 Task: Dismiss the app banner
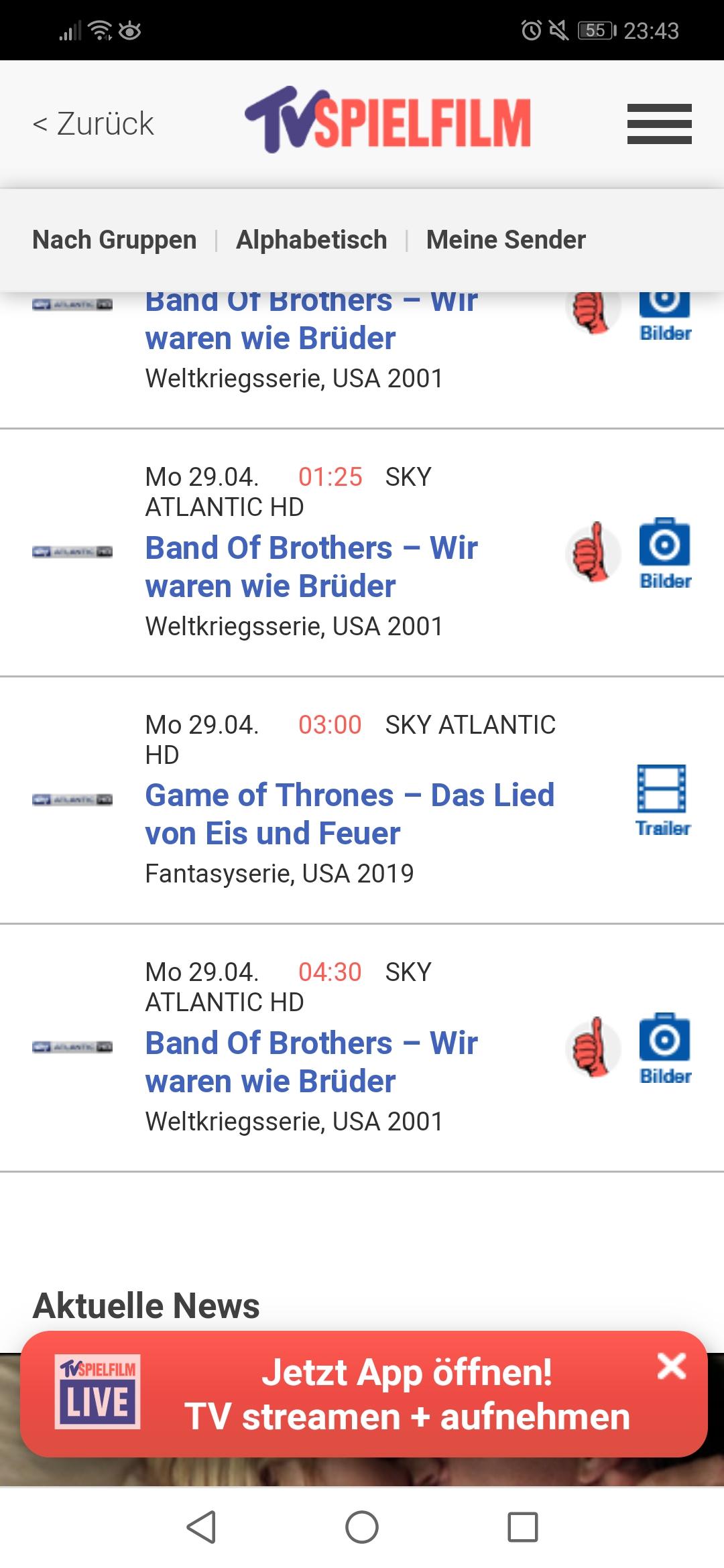click(x=672, y=1366)
